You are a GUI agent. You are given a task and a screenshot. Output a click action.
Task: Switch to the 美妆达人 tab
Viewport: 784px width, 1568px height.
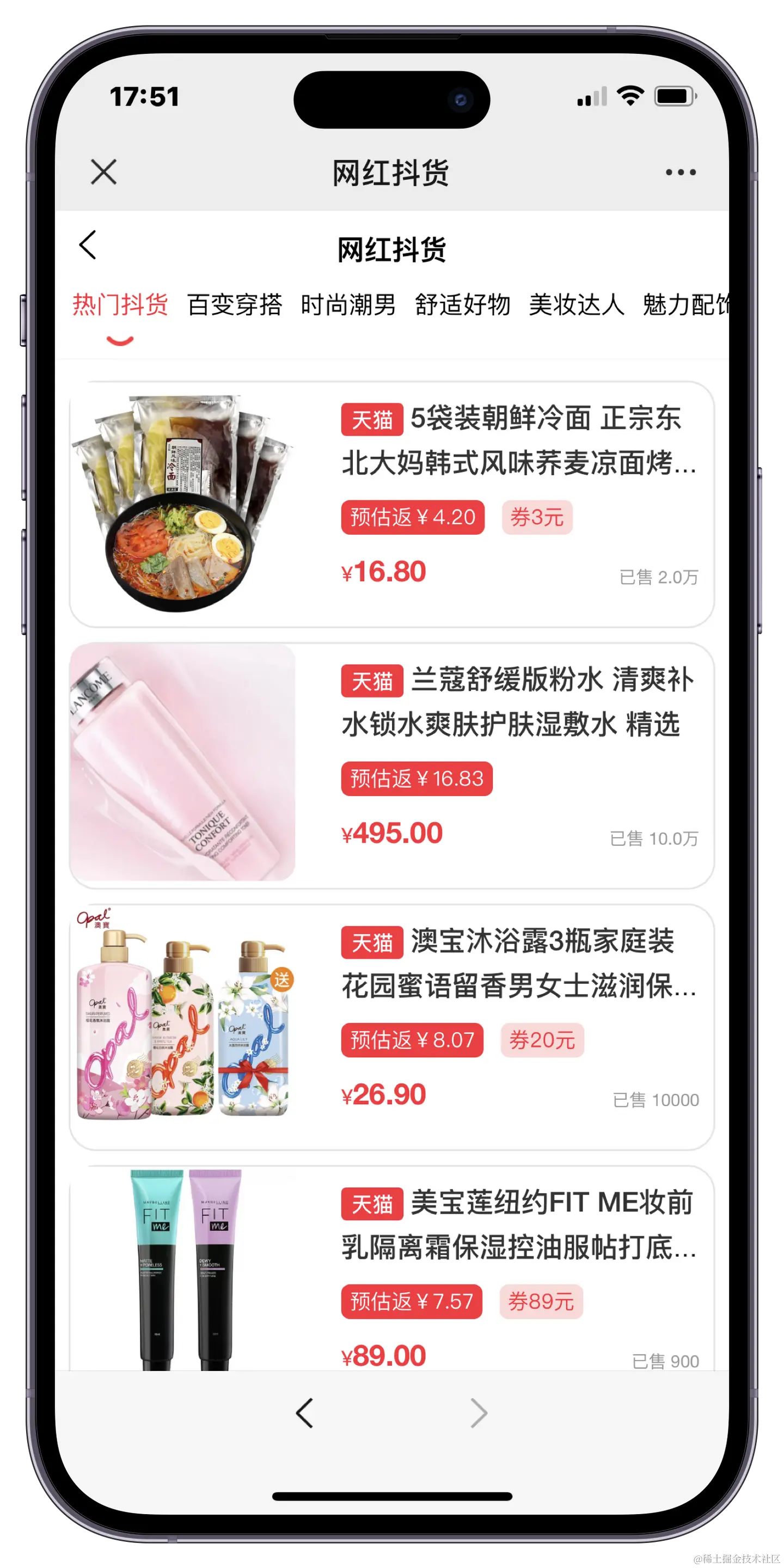(577, 304)
